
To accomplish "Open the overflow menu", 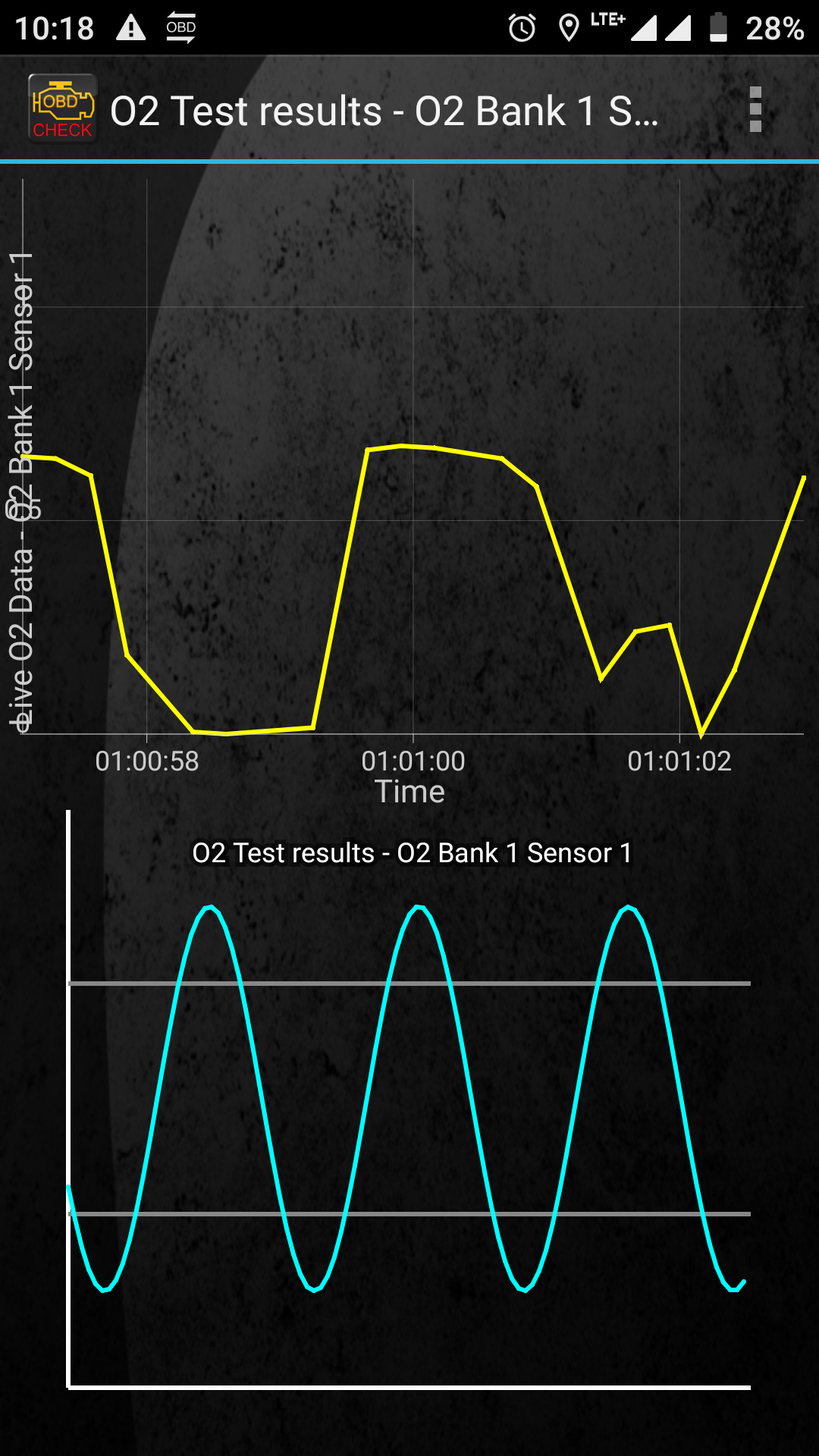I will [x=755, y=110].
